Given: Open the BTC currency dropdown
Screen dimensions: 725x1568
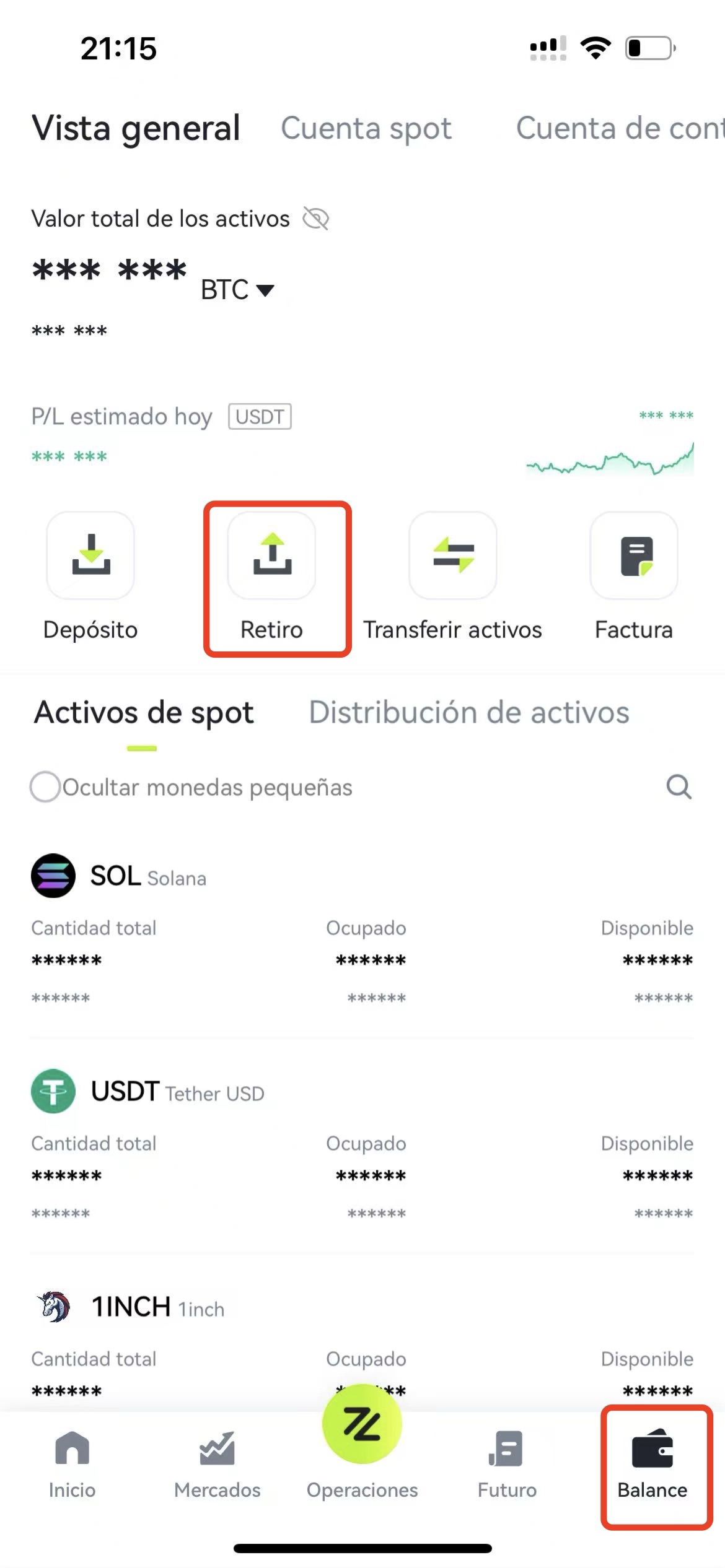Looking at the screenshot, I should pyautogui.click(x=237, y=290).
